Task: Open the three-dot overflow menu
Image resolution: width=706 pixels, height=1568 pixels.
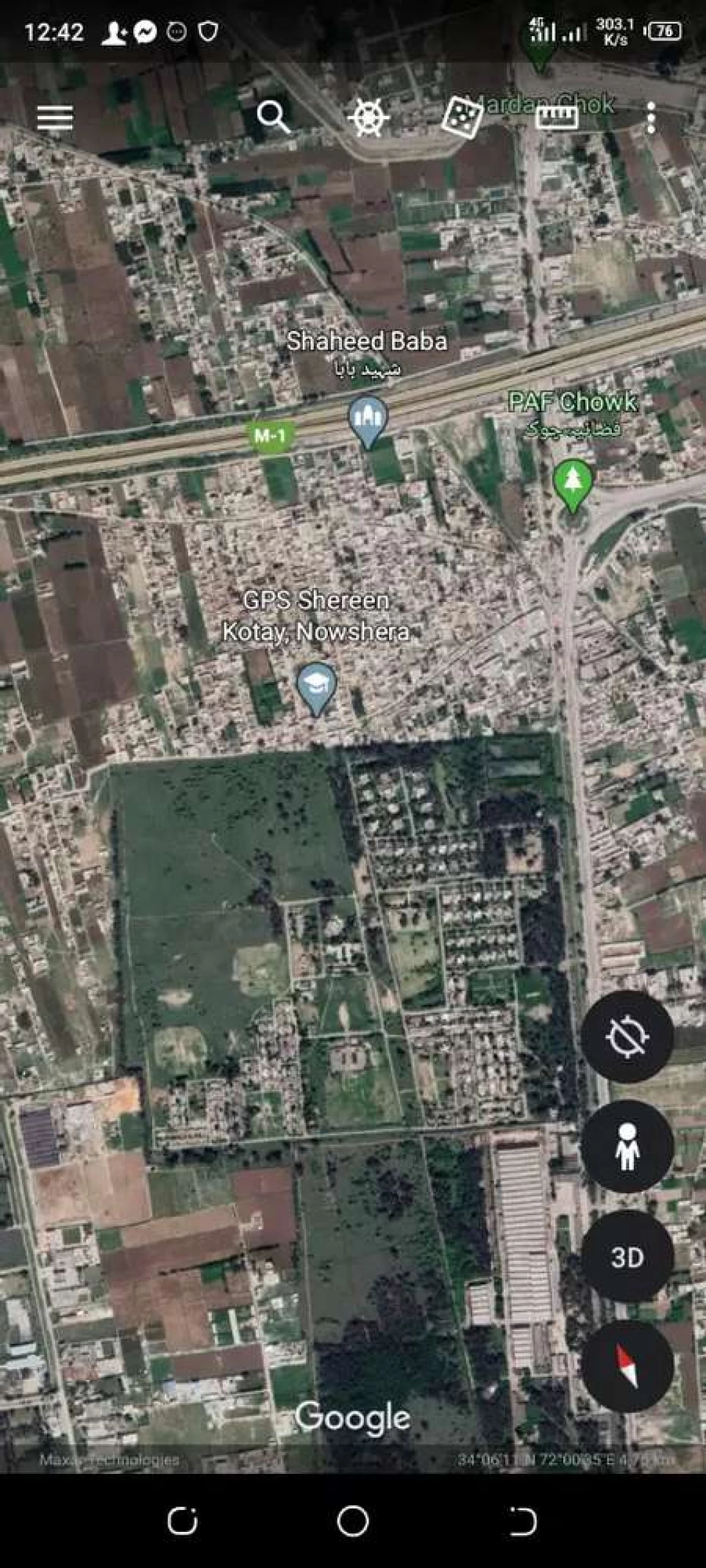Action: point(651,117)
